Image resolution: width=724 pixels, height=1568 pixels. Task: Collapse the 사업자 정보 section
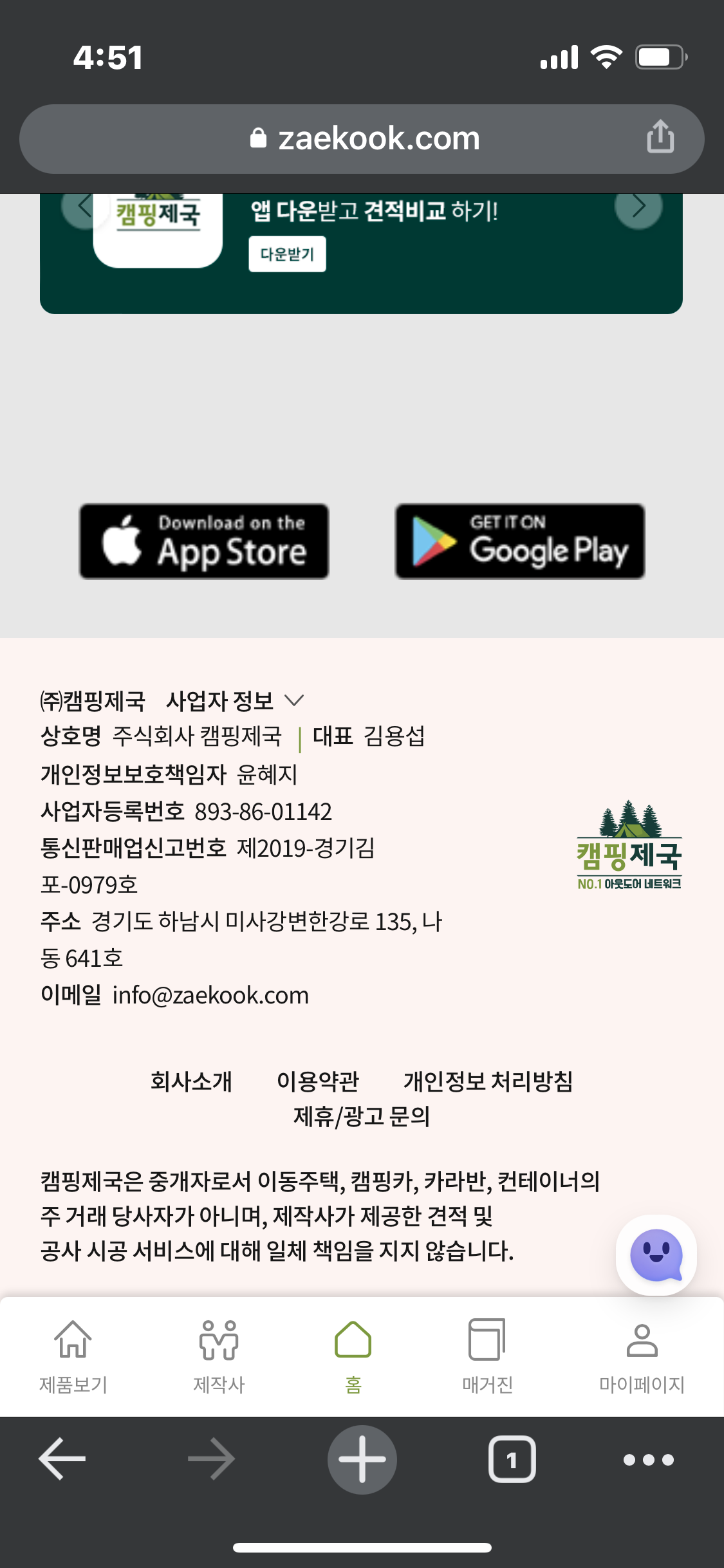coord(293,700)
